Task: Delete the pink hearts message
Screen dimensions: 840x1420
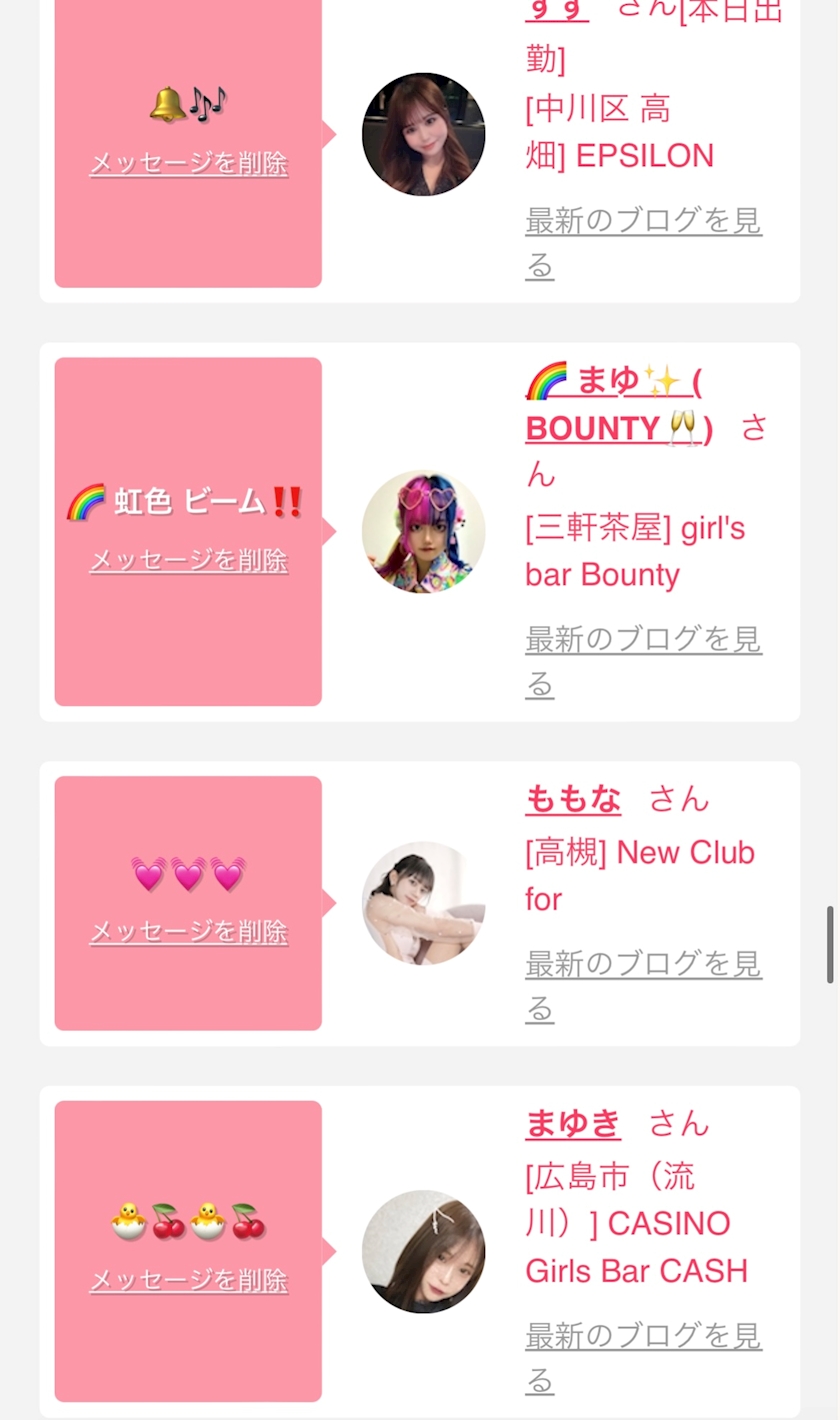Action: [x=189, y=932]
